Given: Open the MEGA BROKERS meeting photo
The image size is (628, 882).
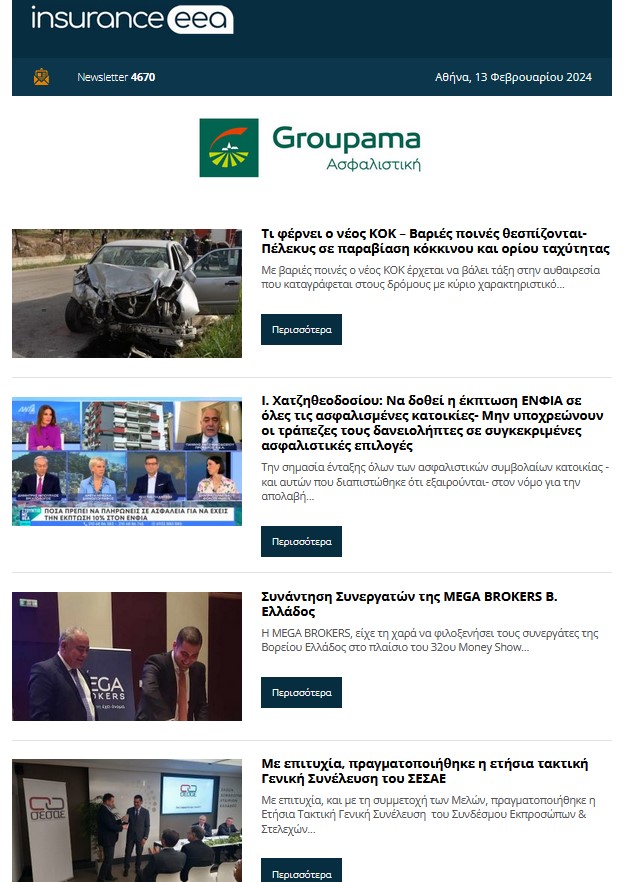Looking at the screenshot, I should point(127,656).
